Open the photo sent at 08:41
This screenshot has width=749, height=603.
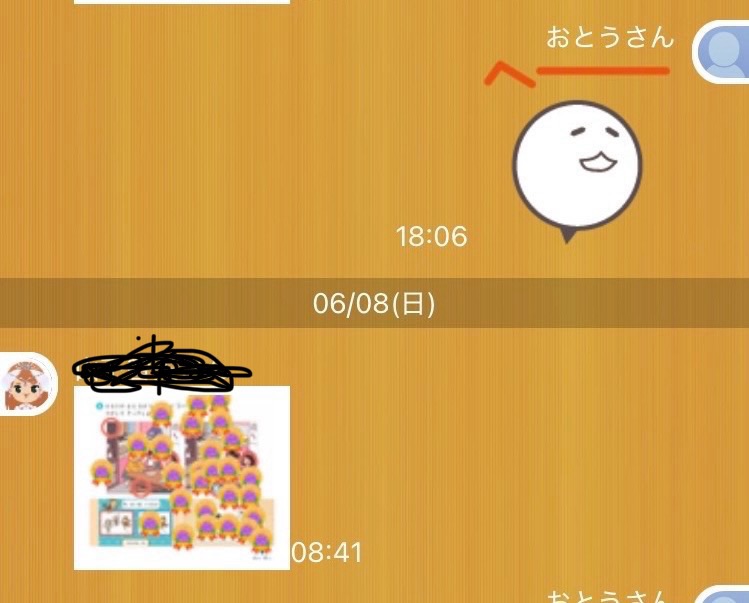coord(181,478)
